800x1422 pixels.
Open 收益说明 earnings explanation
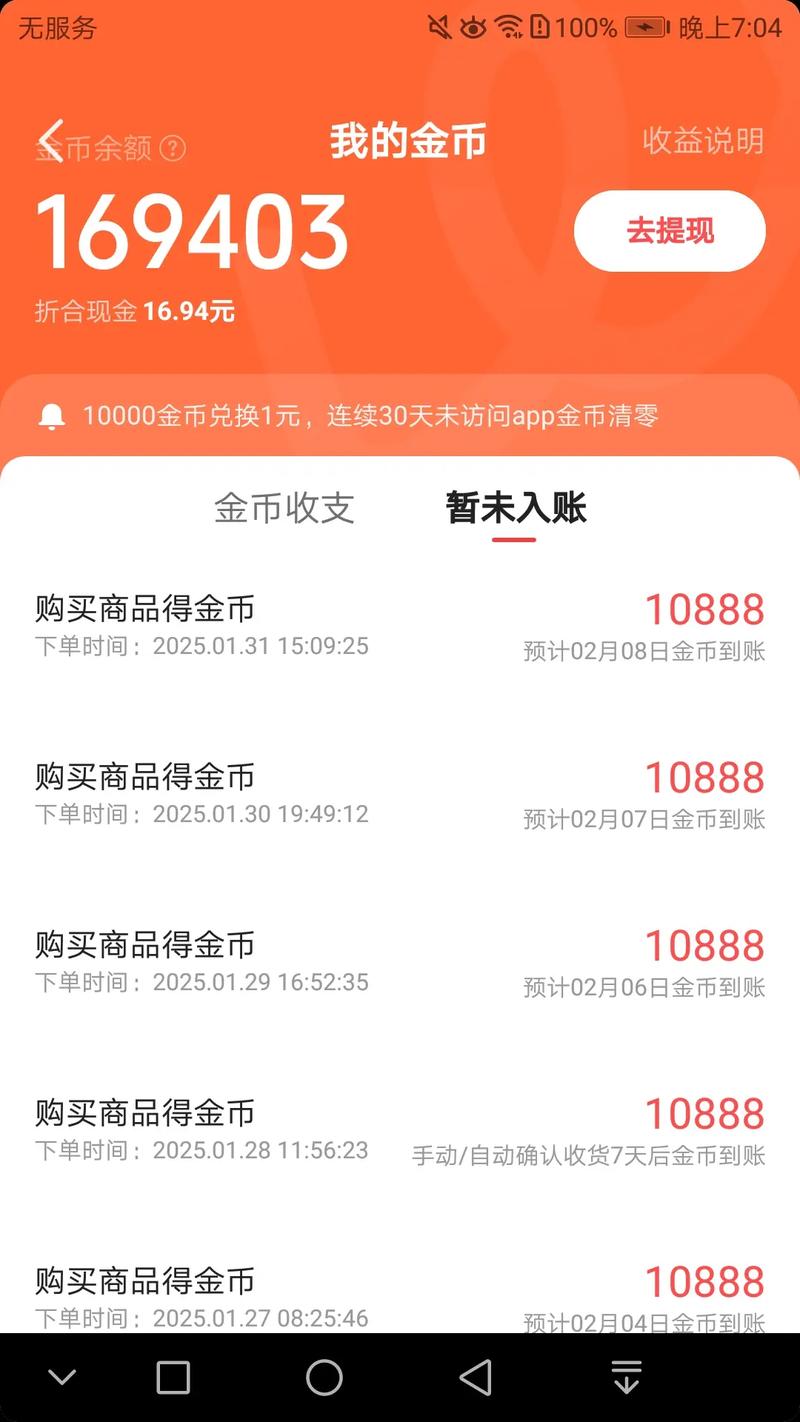click(x=703, y=141)
